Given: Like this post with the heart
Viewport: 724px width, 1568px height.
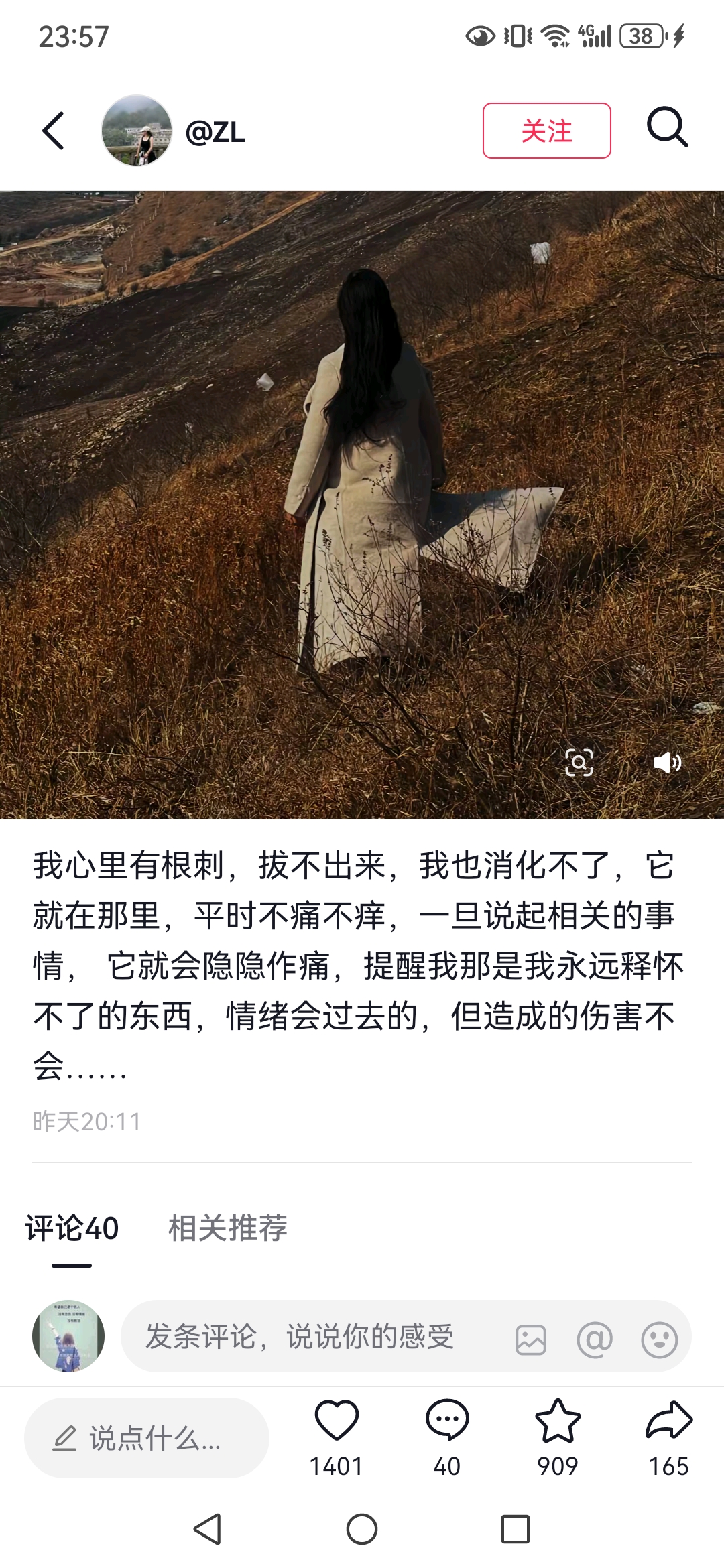Looking at the screenshot, I should coord(337,1421).
